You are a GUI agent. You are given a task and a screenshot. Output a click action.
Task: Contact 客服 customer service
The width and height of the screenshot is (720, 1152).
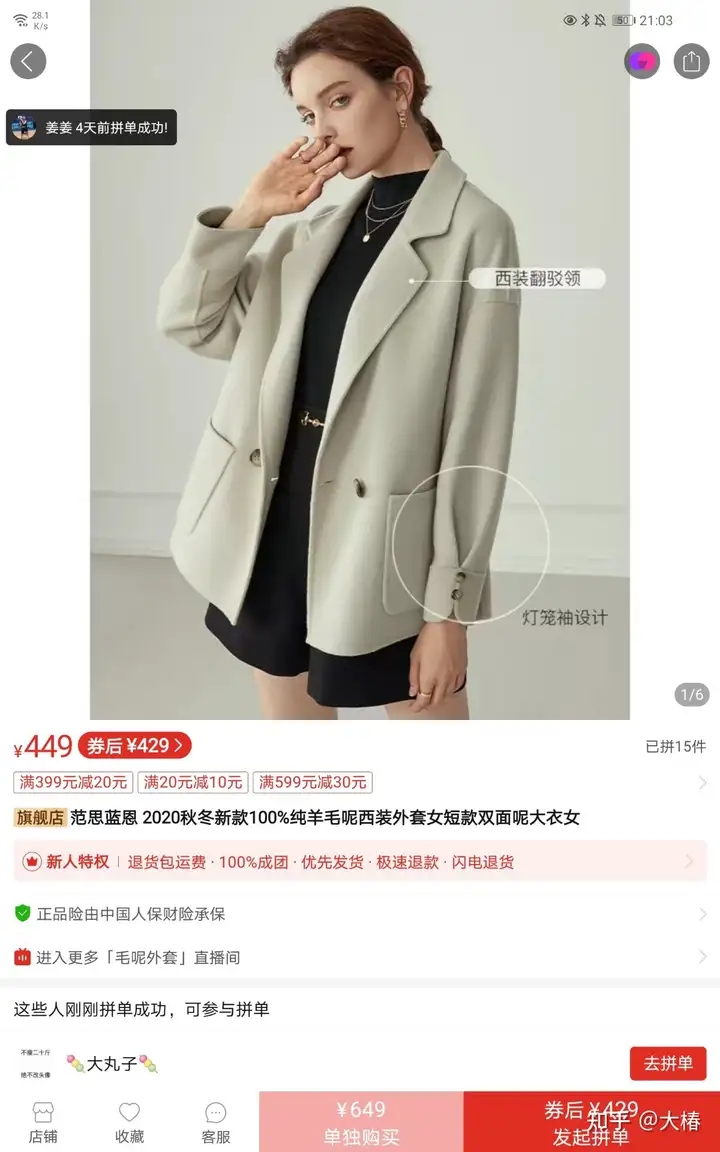coord(215,1123)
